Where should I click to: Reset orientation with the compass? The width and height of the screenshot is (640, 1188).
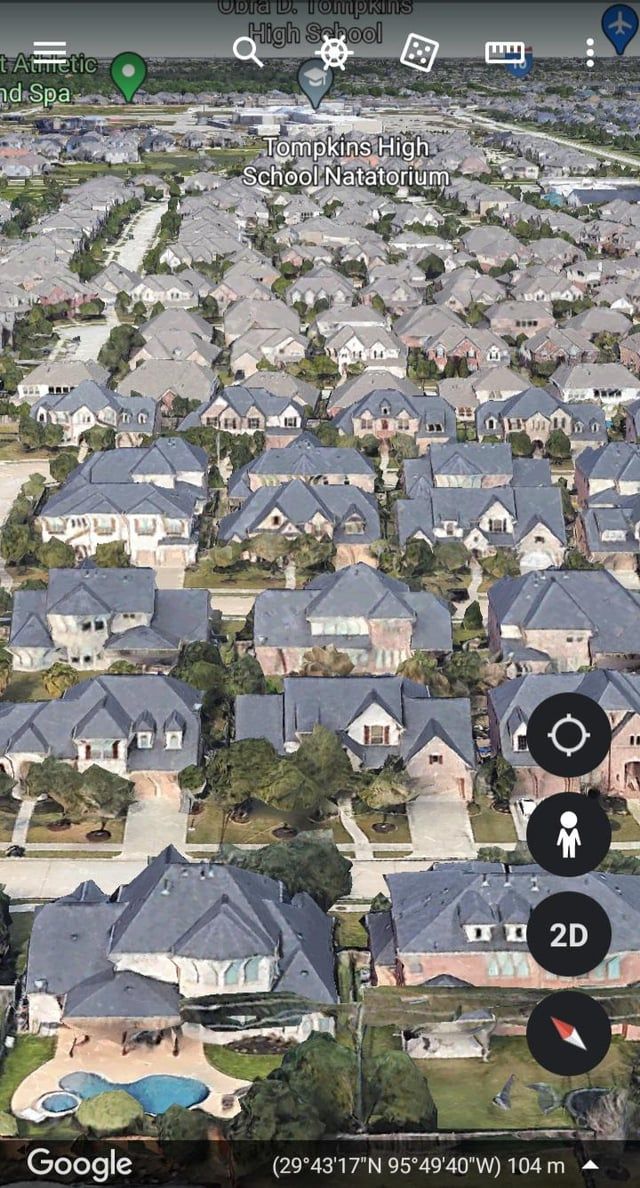coord(569,1033)
